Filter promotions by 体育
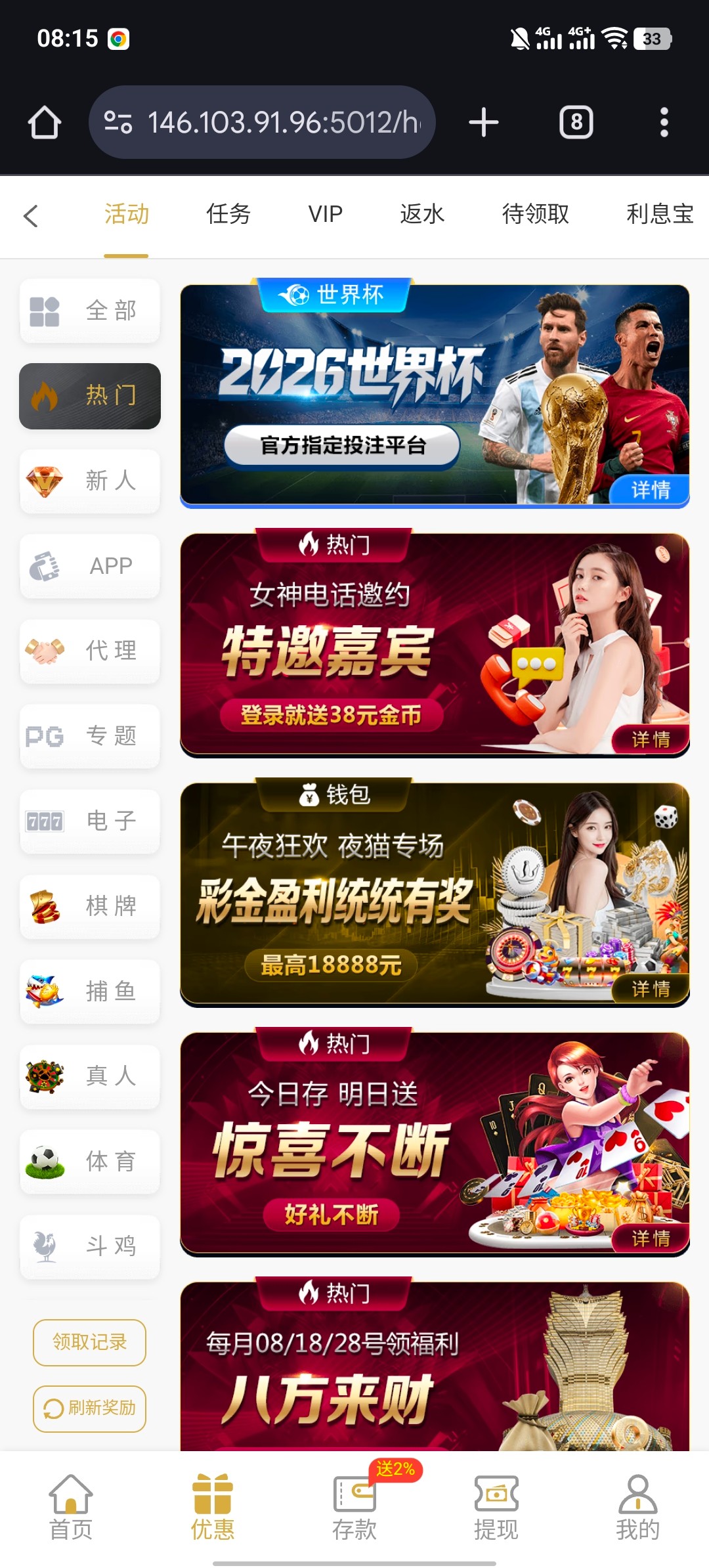Viewport: 709px width, 1568px height. [90, 1162]
